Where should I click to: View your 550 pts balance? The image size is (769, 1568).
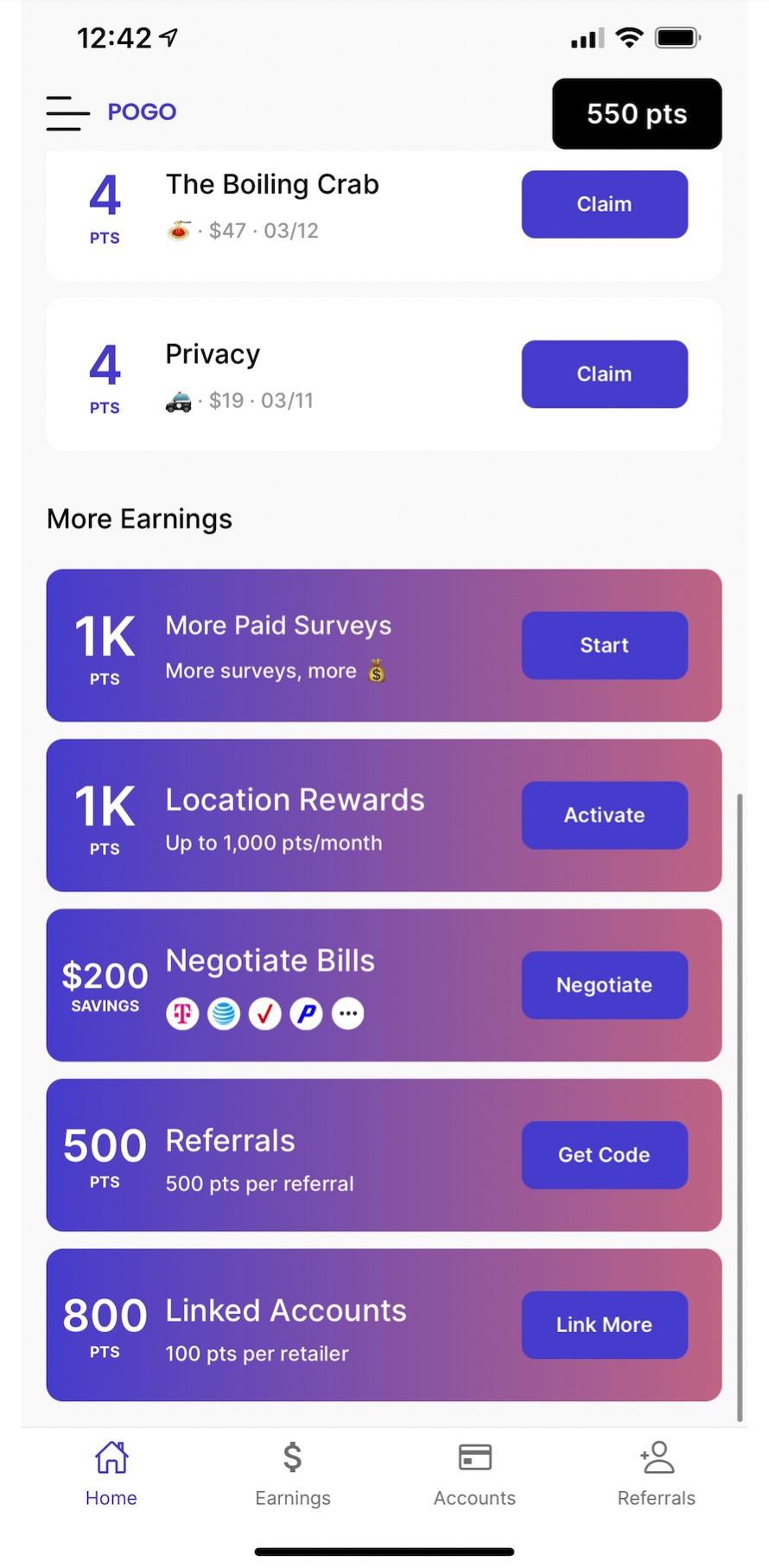click(637, 113)
